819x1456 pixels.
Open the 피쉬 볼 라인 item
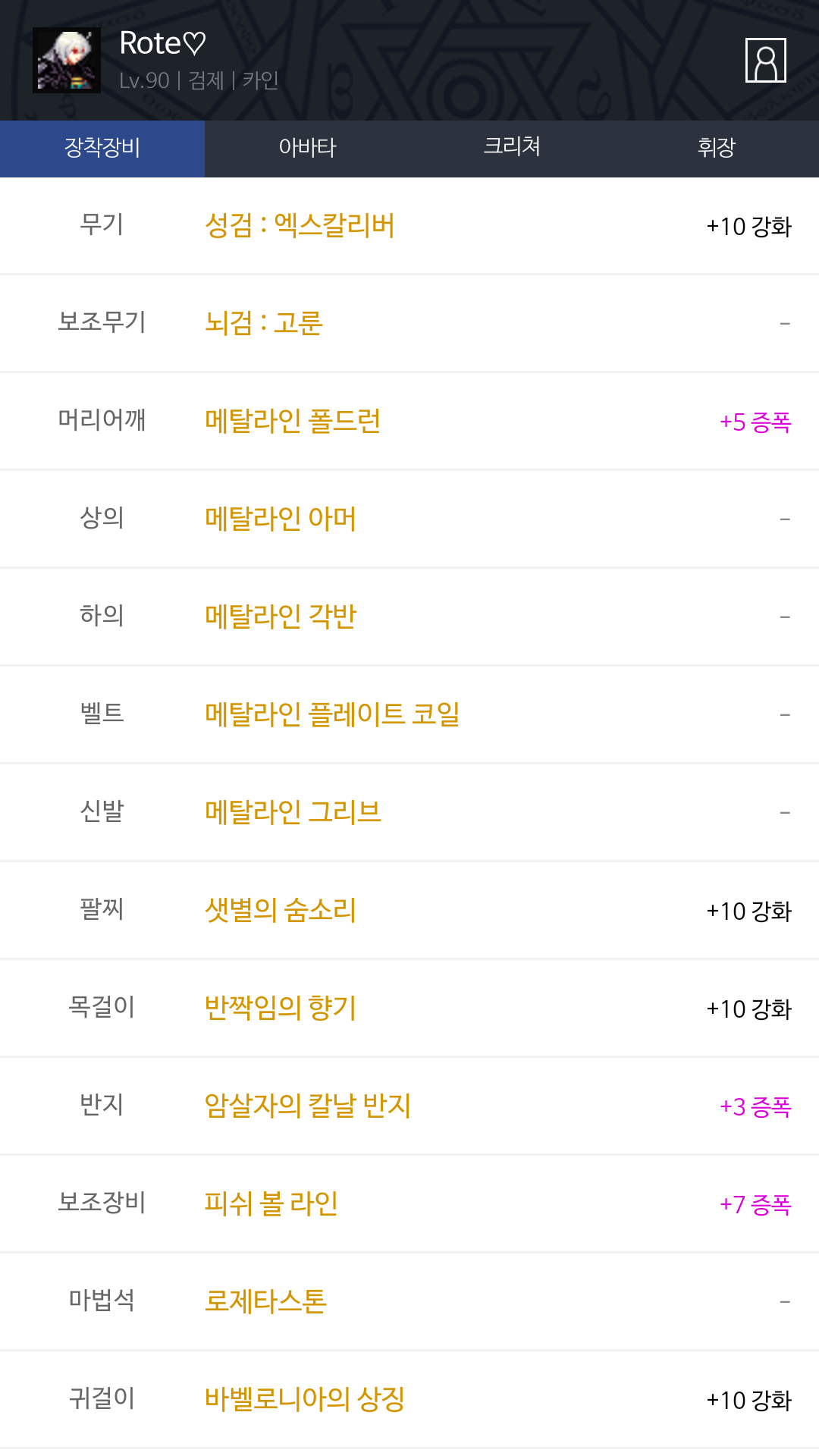409,1204
